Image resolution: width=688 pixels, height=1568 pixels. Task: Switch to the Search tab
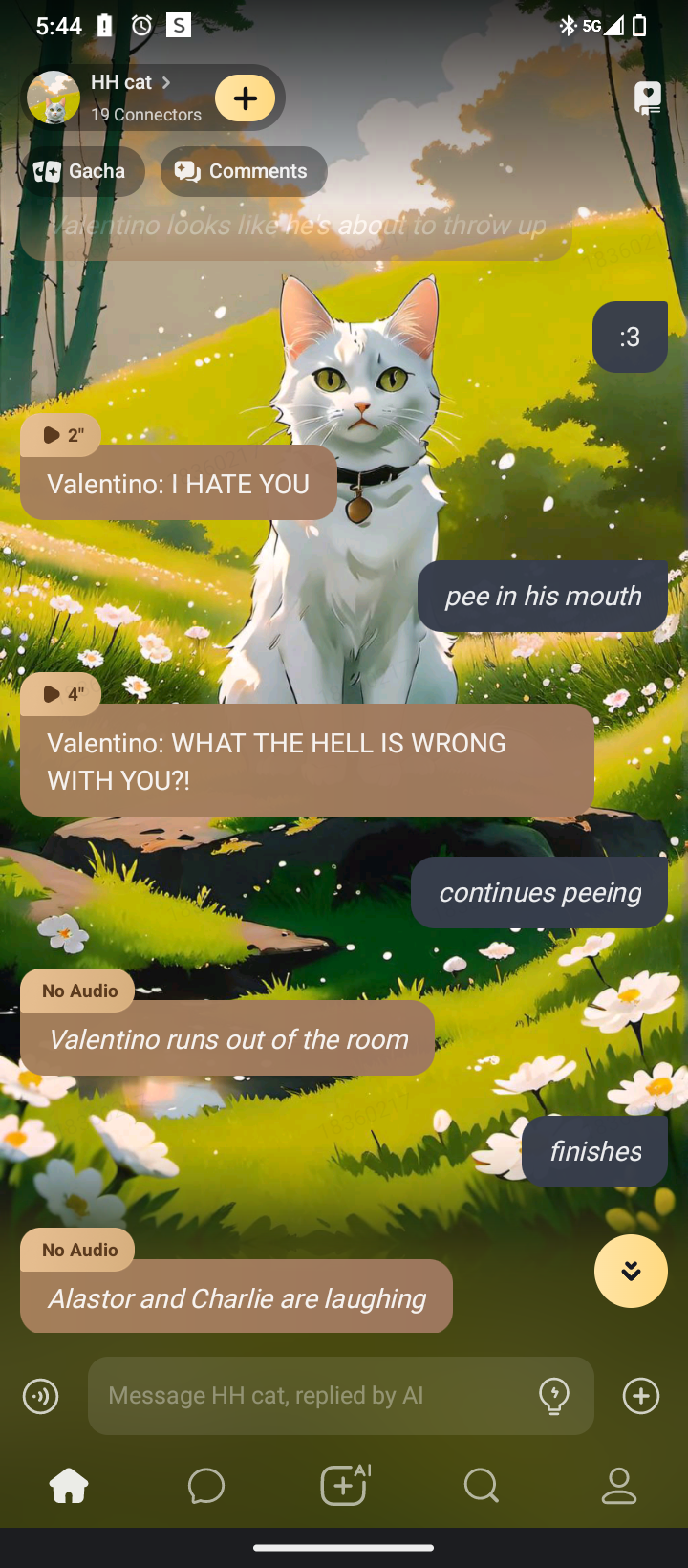pos(481,1486)
